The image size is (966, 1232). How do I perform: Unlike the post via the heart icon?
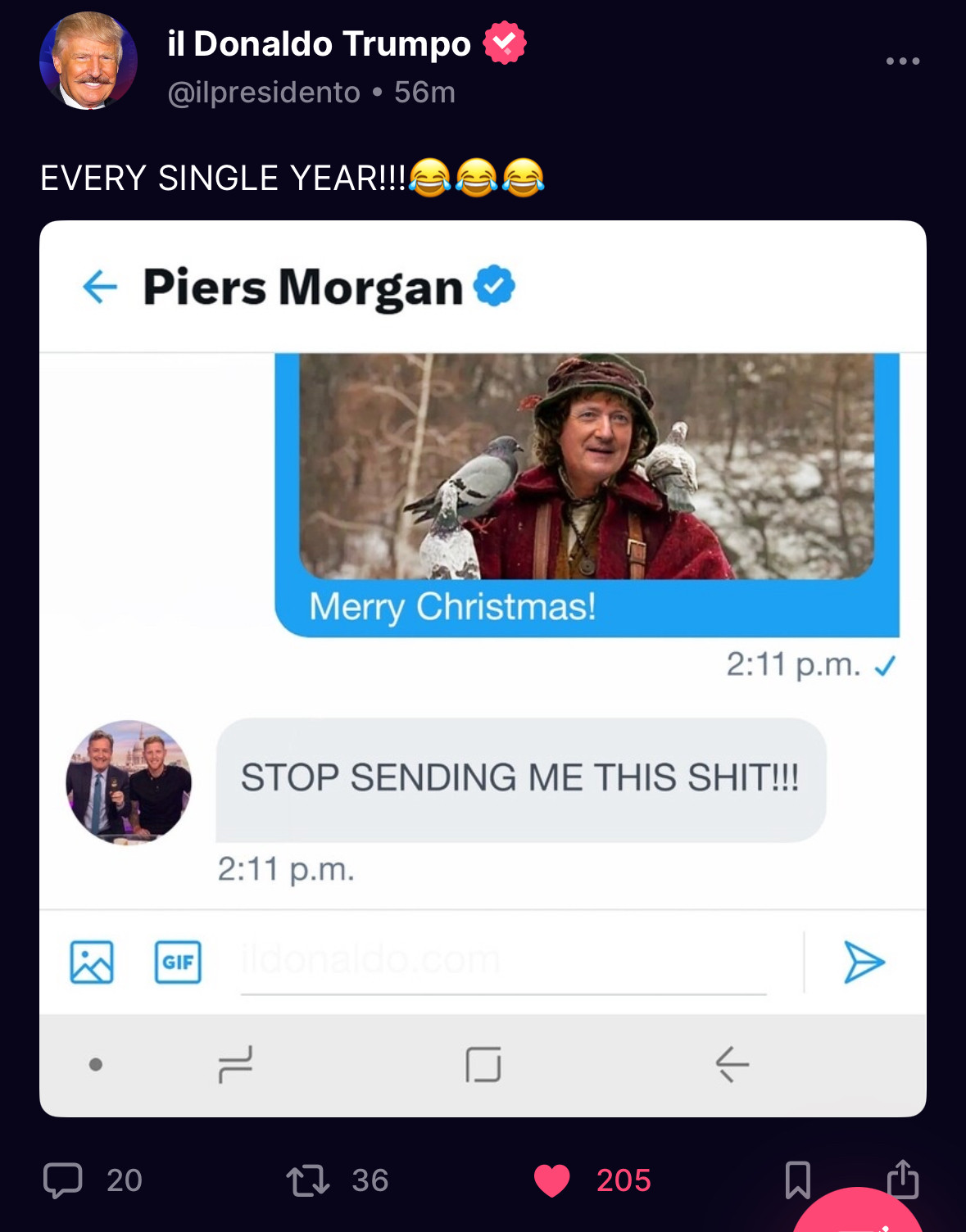551,1180
